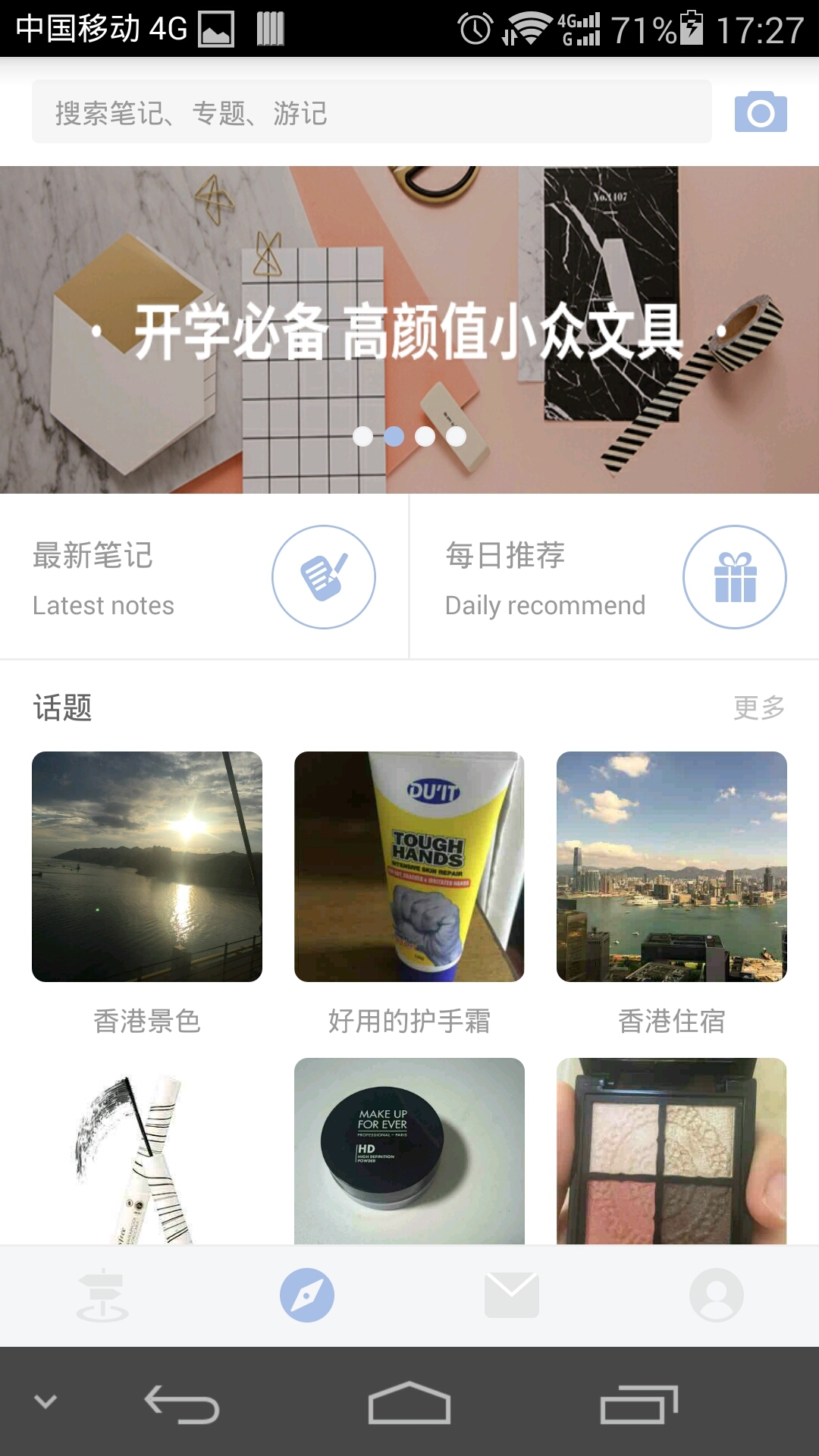Tap the search box for notes and topics
The image size is (819, 1456).
372,112
